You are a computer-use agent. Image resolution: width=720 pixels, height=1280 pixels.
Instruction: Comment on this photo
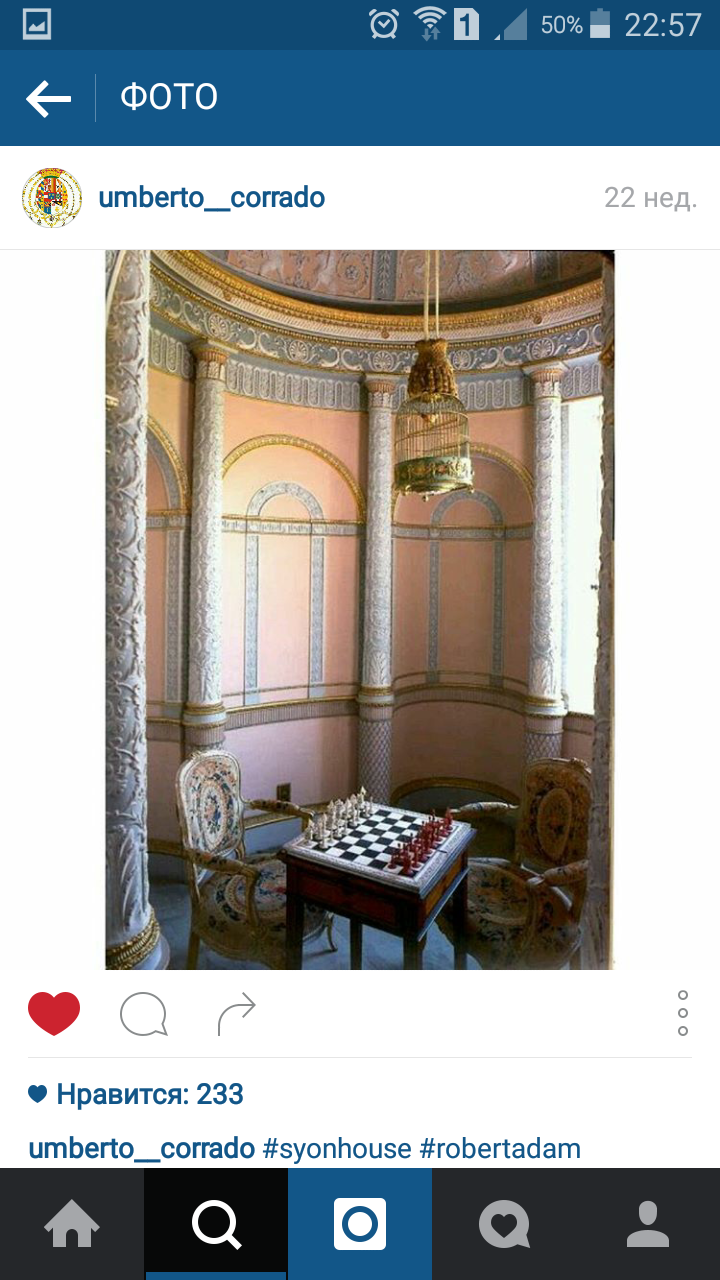[143, 1015]
